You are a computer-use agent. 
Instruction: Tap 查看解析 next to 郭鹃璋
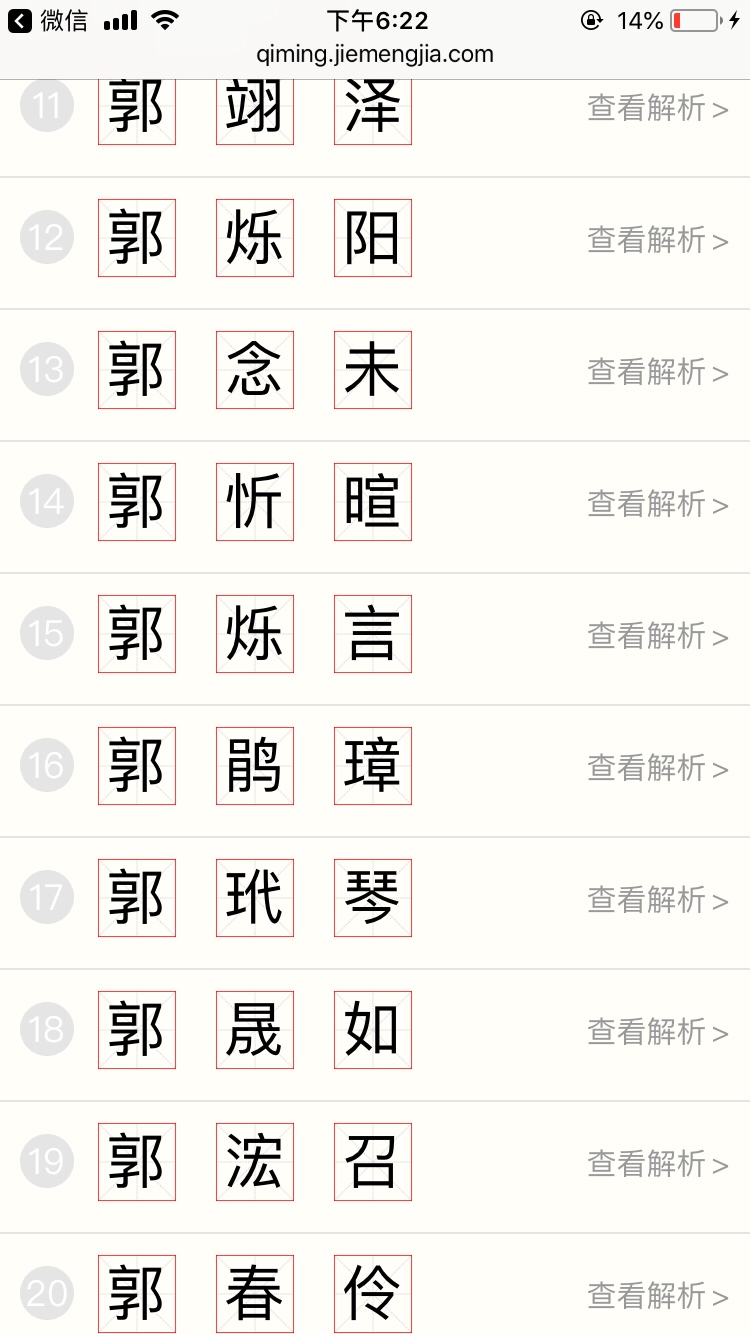point(657,768)
